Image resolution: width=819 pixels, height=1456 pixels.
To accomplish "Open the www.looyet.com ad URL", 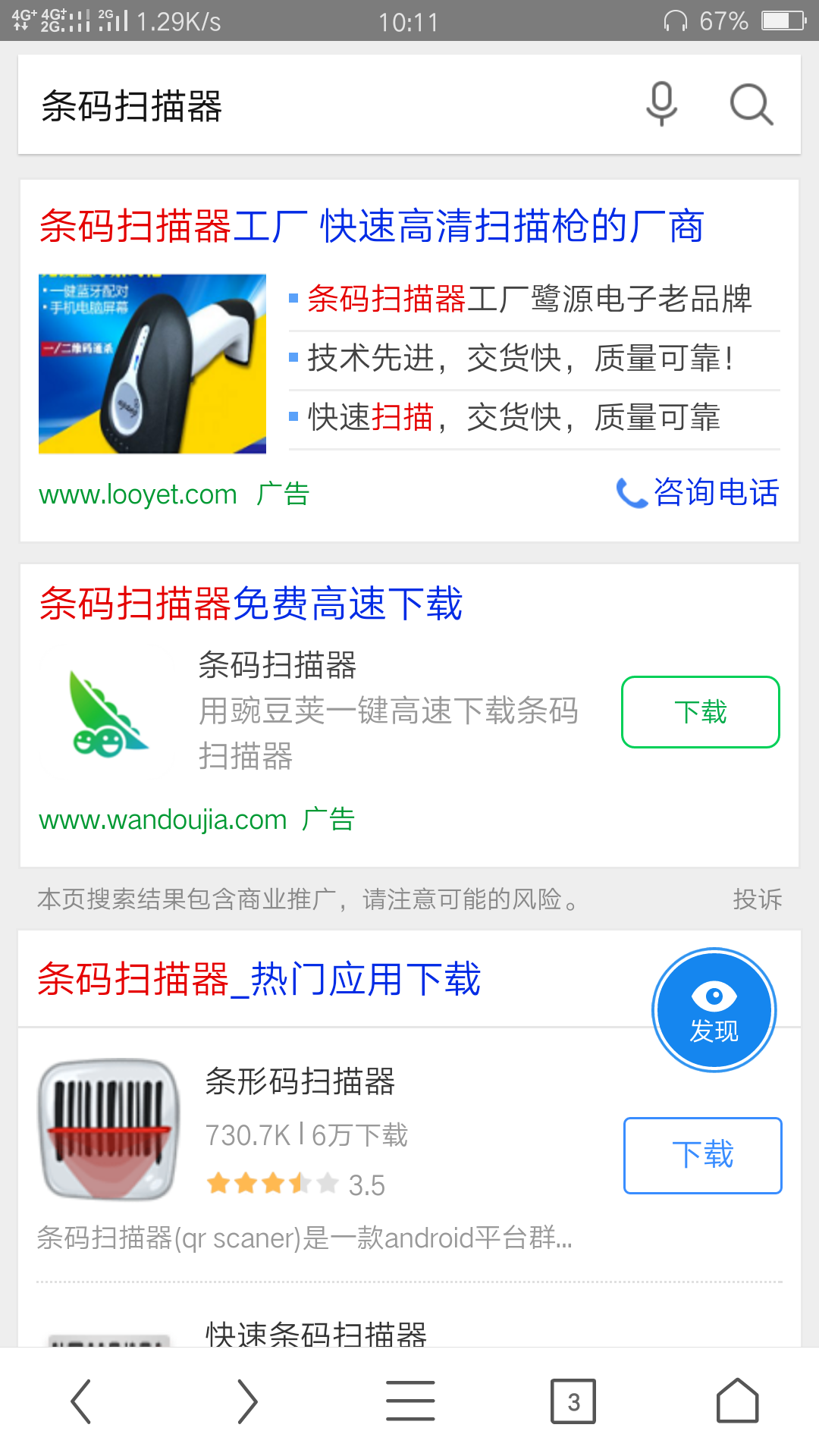I will click(138, 494).
